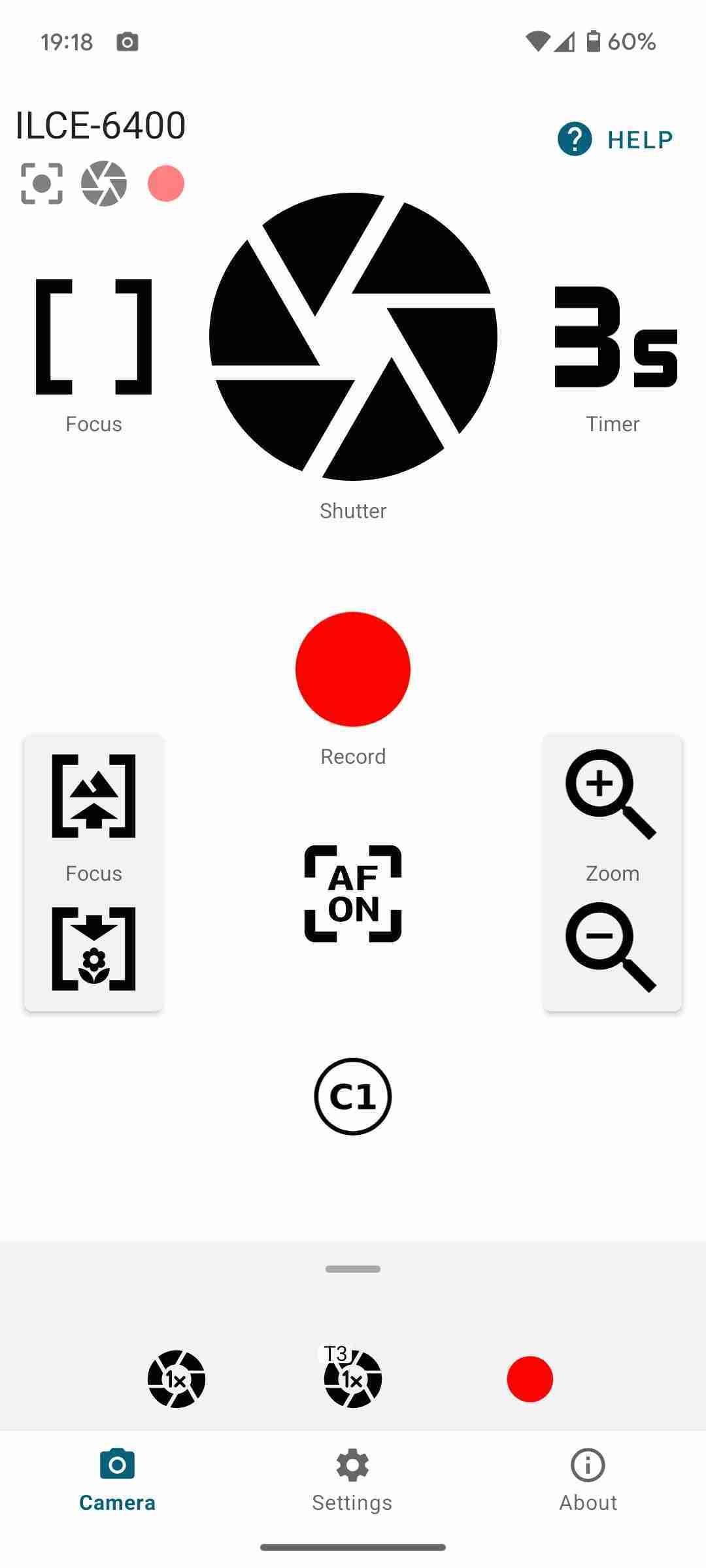Trigger the C1 custom button
The image size is (706, 1568).
point(353,1096)
